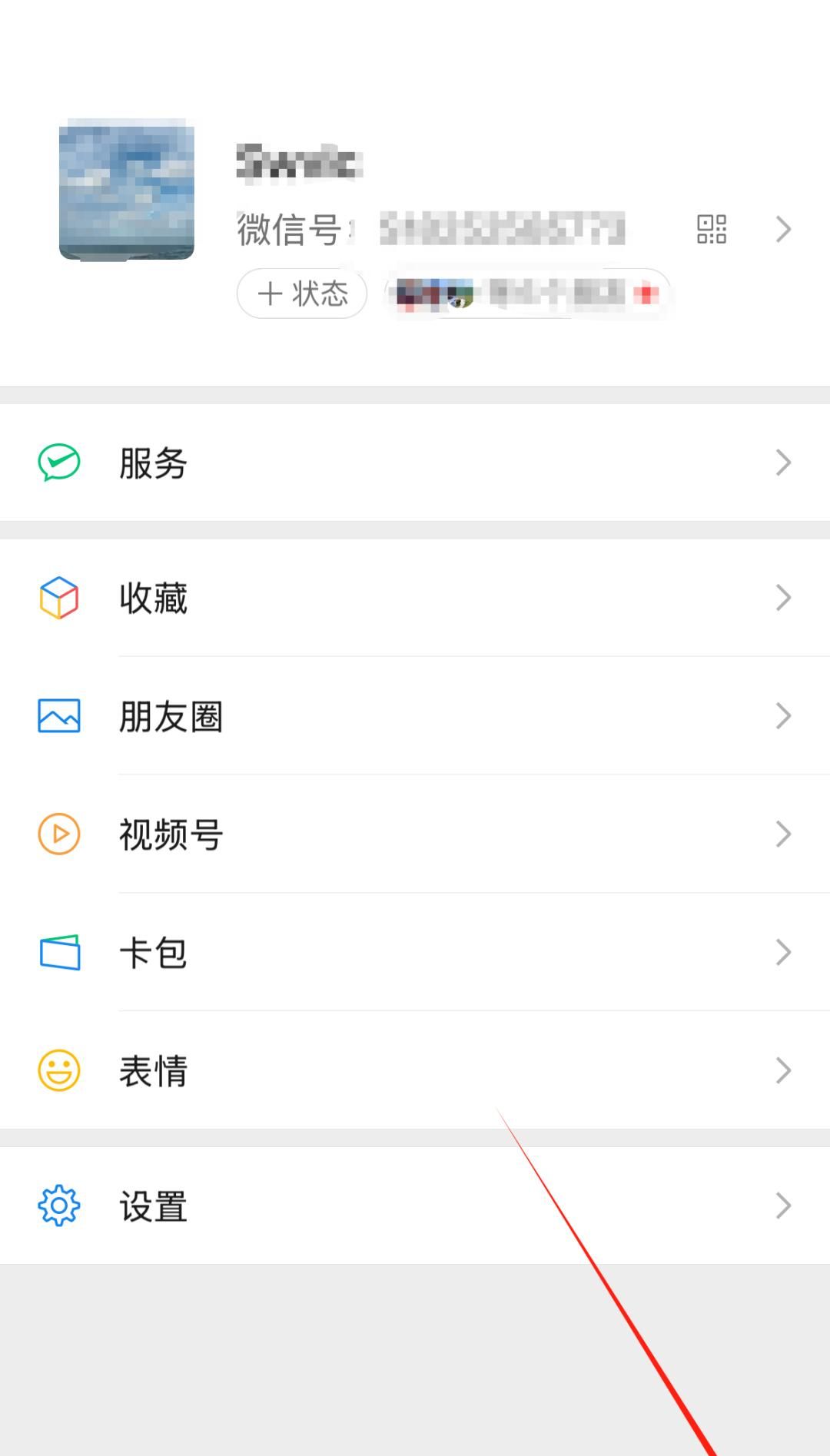Expand the 服务 row chevron

click(782, 461)
